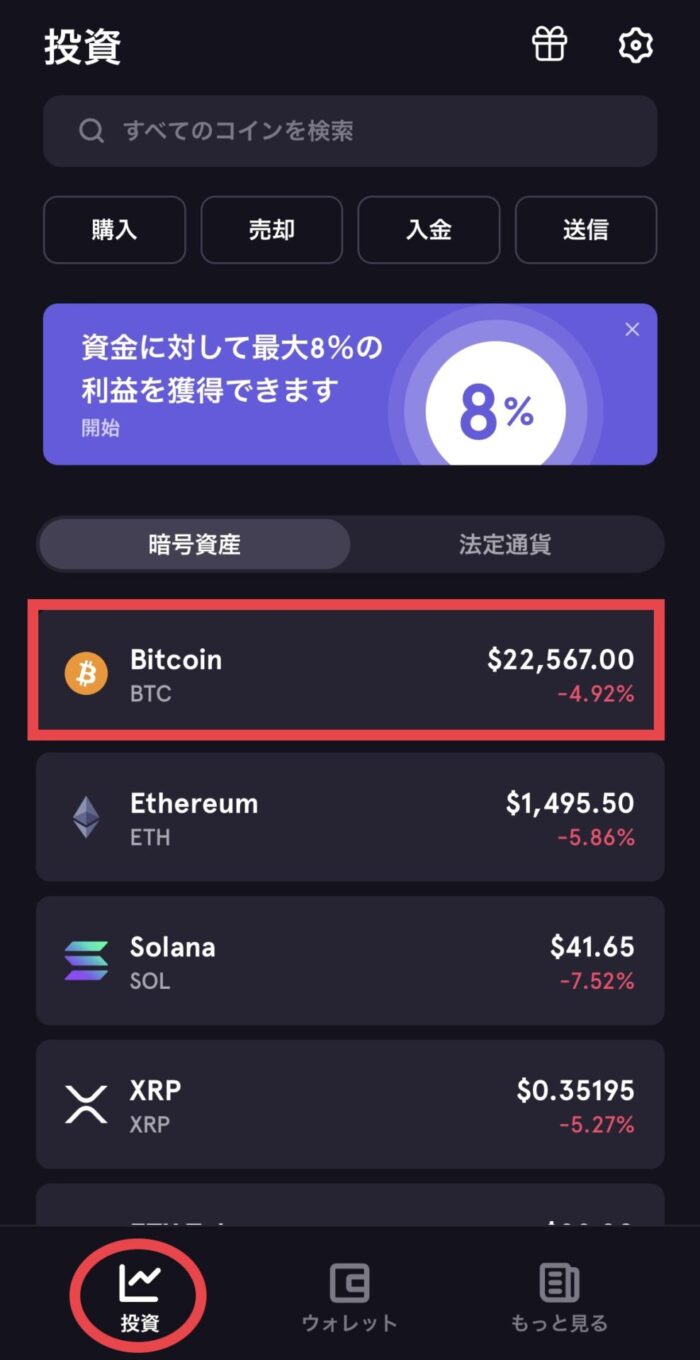This screenshot has height=1360, width=700.
Task: Select the 投資 bottom tab
Action: (x=139, y=1296)
